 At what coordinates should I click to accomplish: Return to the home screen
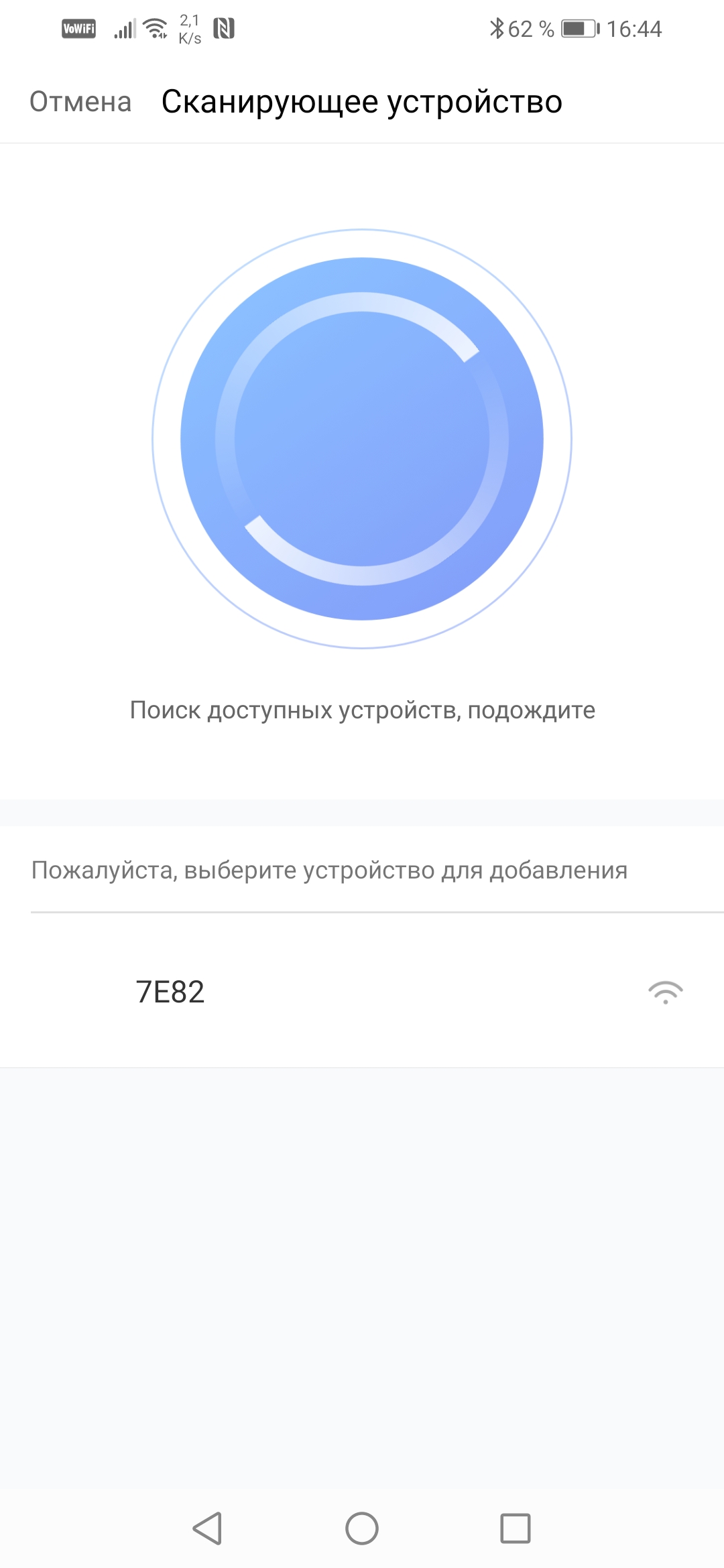point(362,1528)
